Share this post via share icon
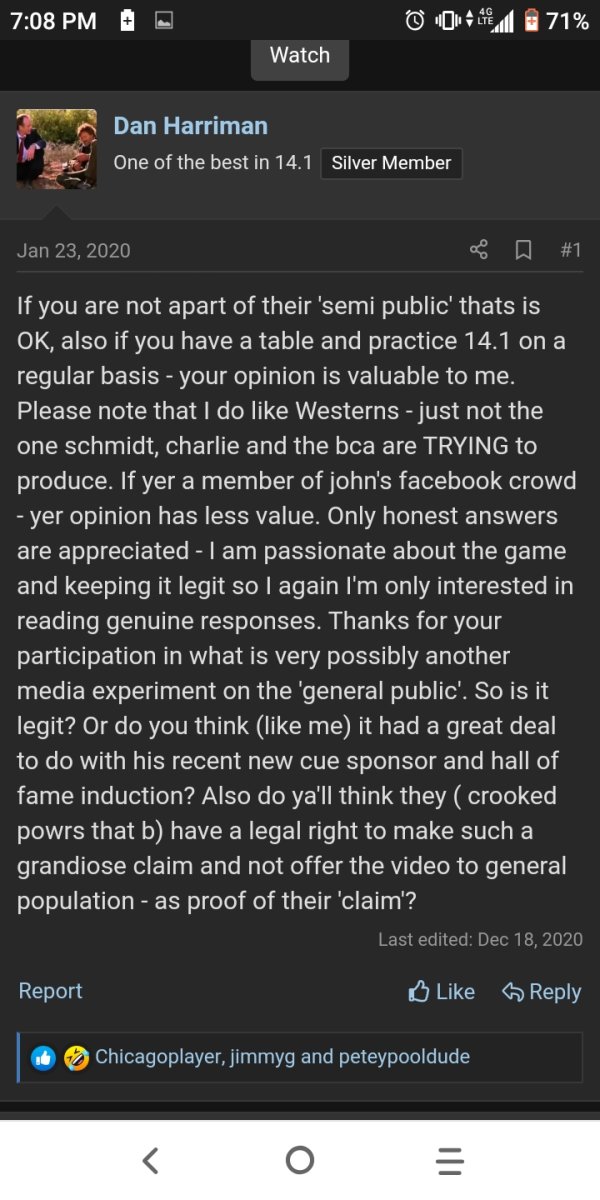This screenshot has height=1200, width=600. 480,249
